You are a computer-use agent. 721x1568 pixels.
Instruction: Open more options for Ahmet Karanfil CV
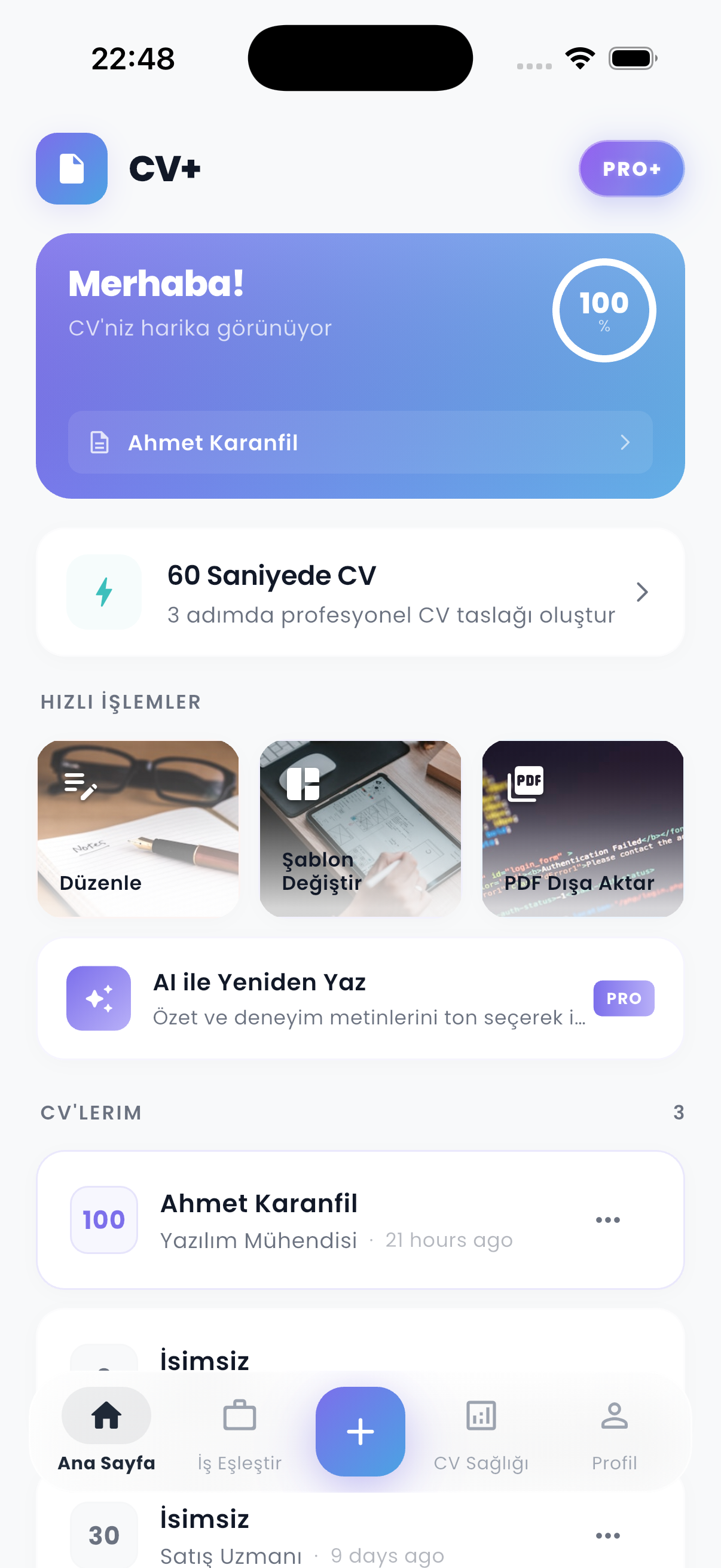(x=607, y=1220)
